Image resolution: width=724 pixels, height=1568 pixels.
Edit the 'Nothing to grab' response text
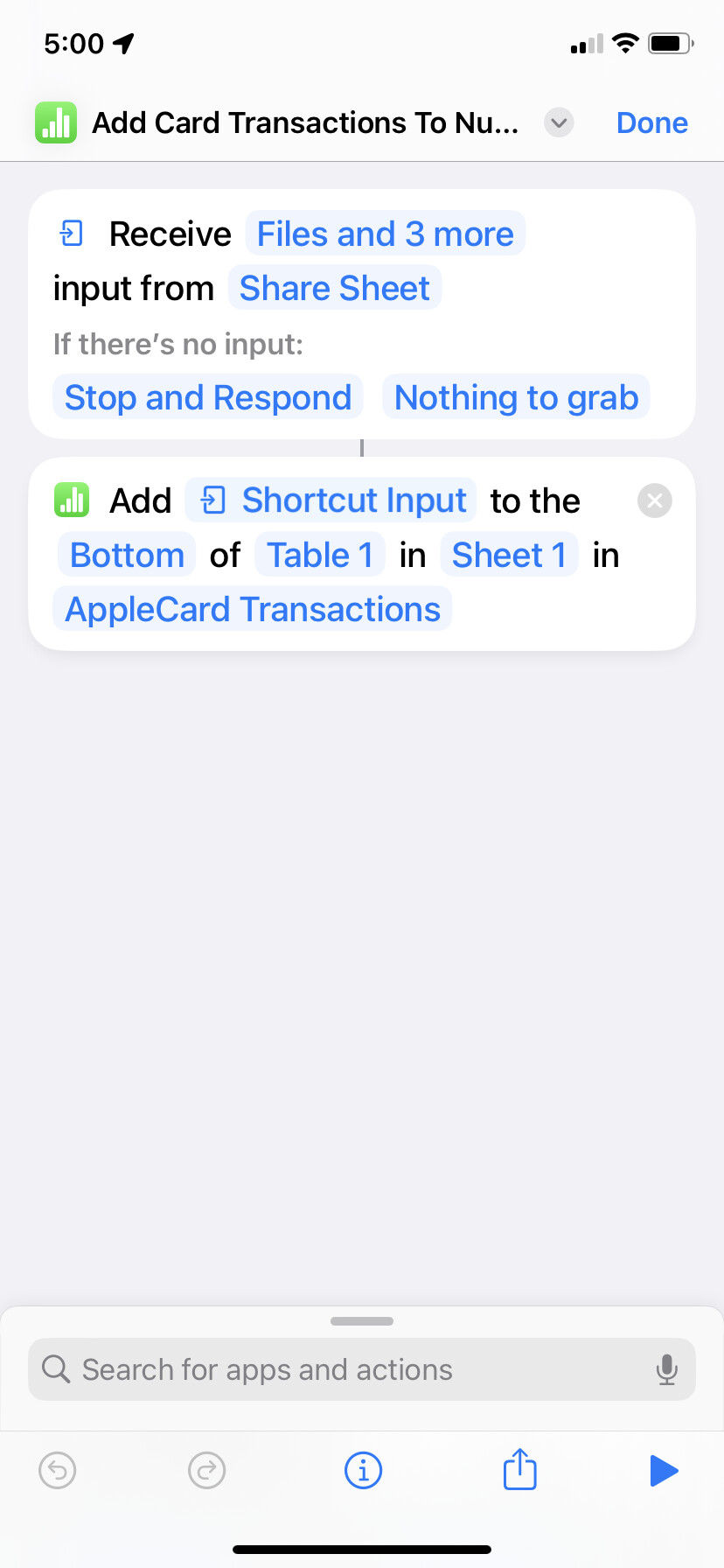516,397
